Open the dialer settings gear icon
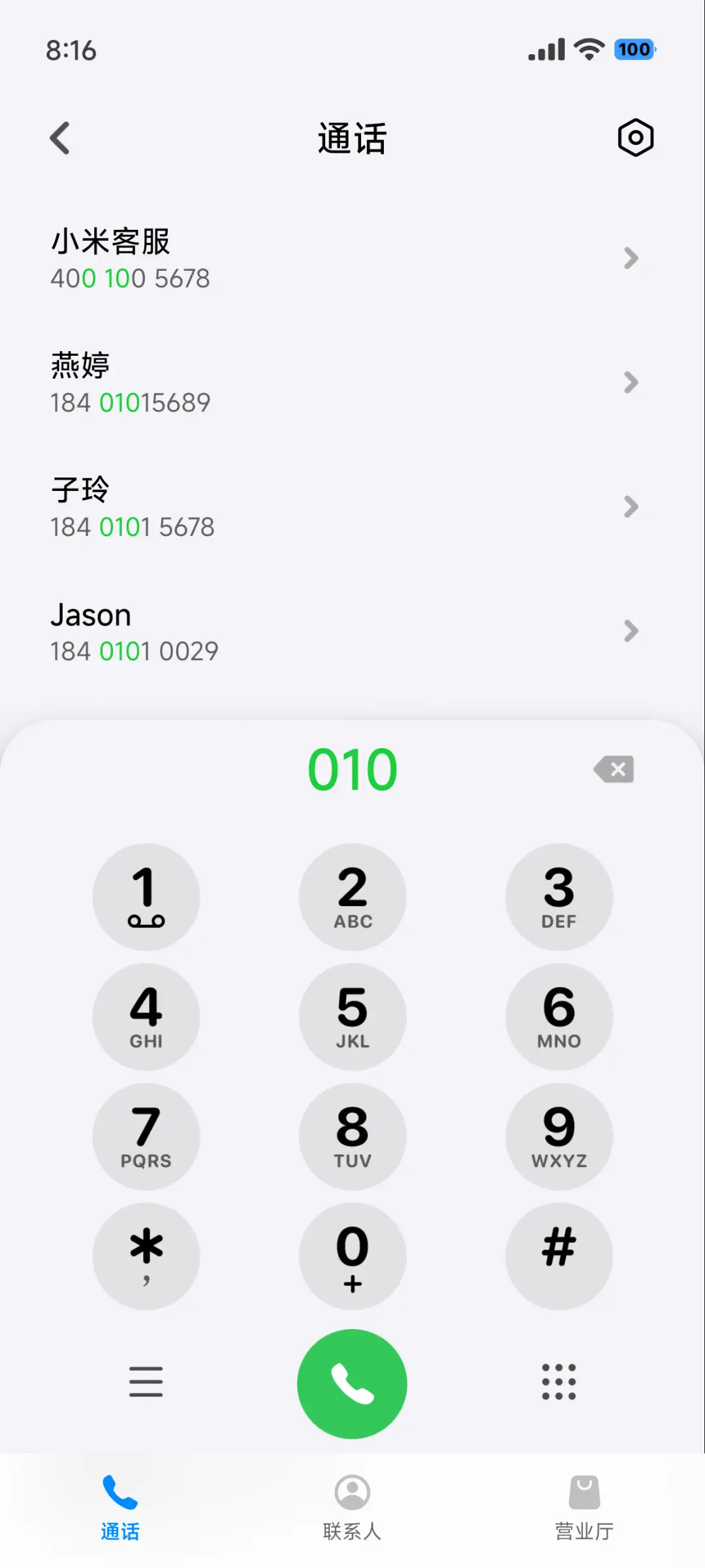Screen dimensions: 705x1568 pos(634,138)
